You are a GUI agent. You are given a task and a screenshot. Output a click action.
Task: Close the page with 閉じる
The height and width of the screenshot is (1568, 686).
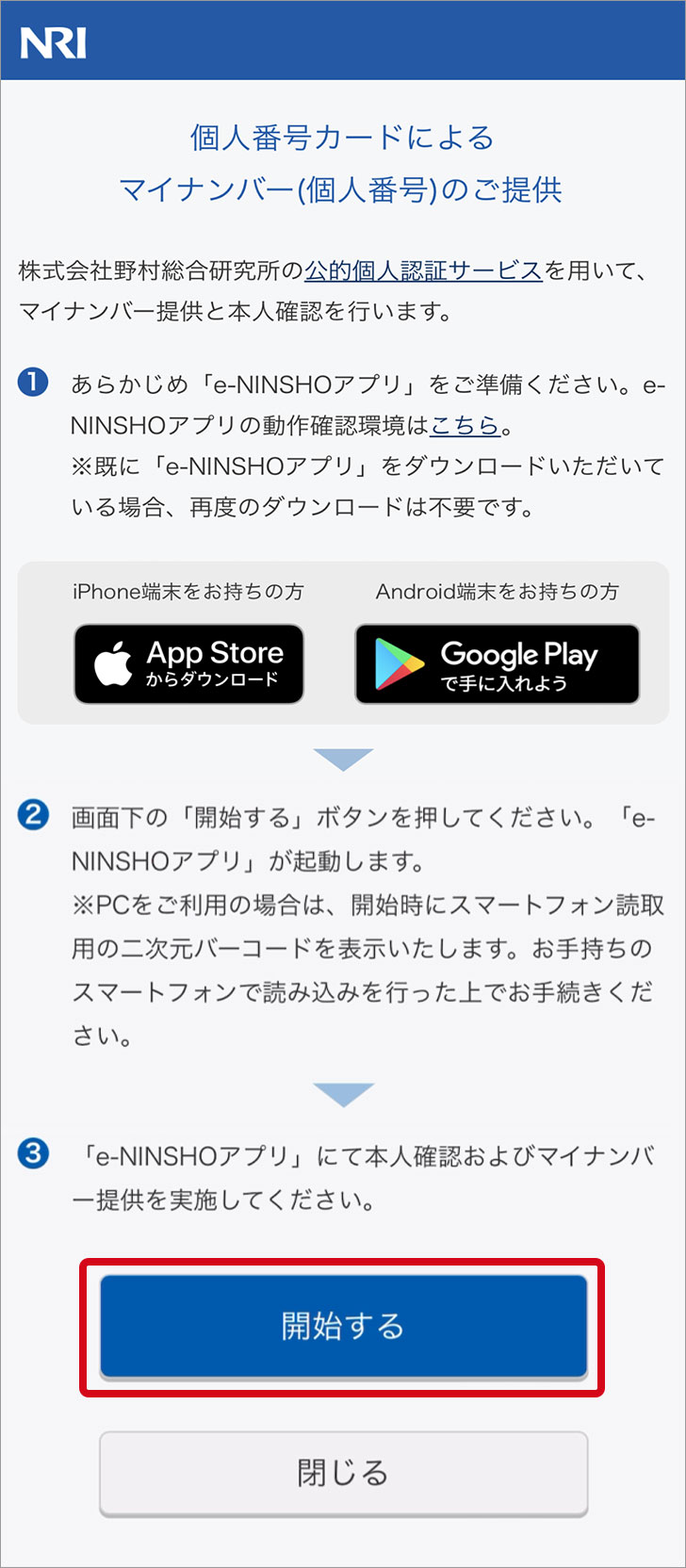[343, 1473]
